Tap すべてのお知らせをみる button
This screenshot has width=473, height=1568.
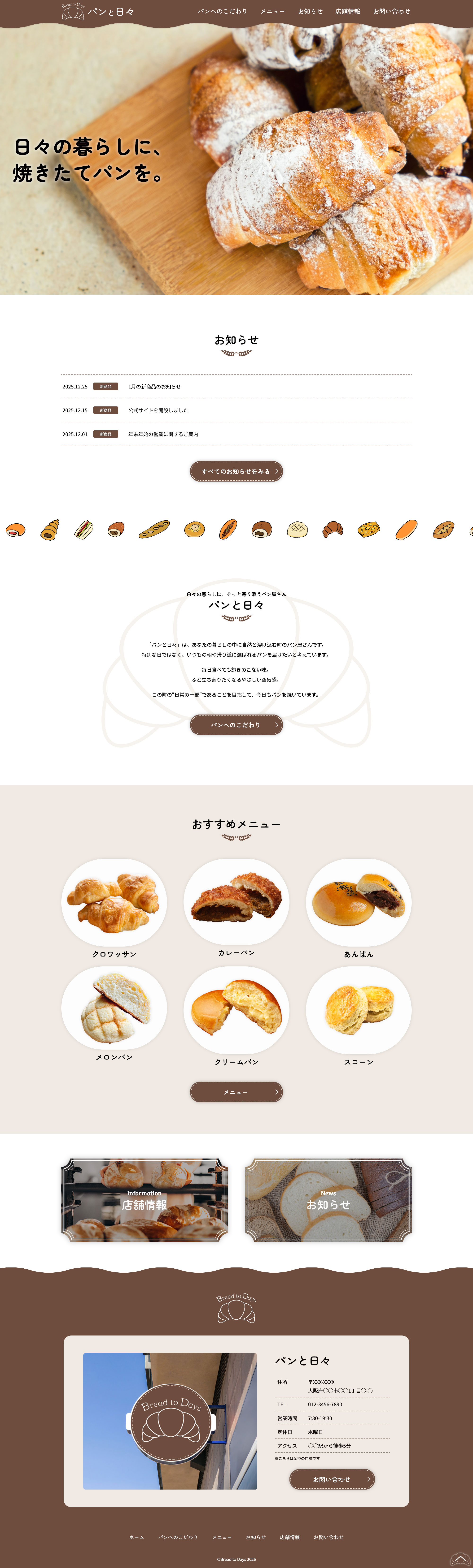point(236,471)
